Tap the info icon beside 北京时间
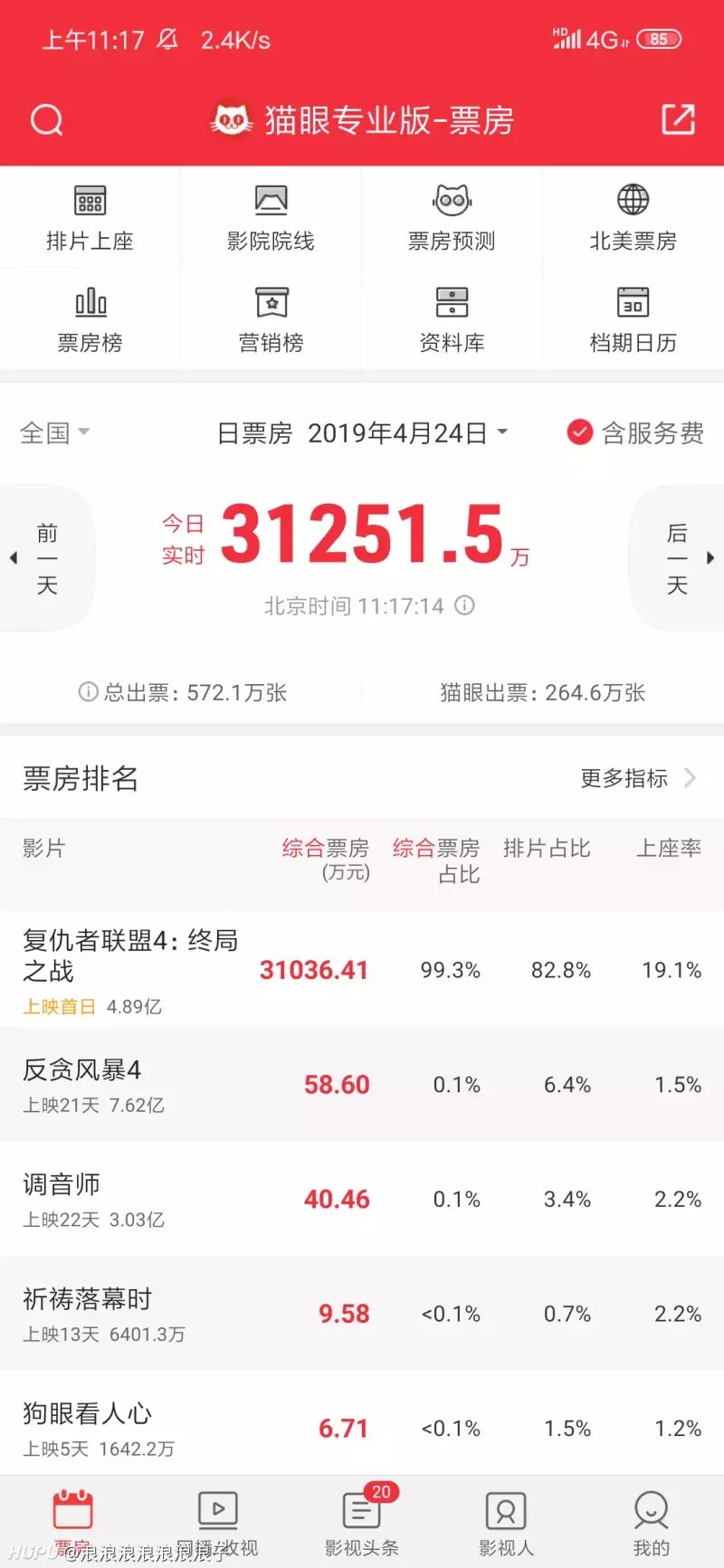 pyautogui.click(x=464, y=606)
